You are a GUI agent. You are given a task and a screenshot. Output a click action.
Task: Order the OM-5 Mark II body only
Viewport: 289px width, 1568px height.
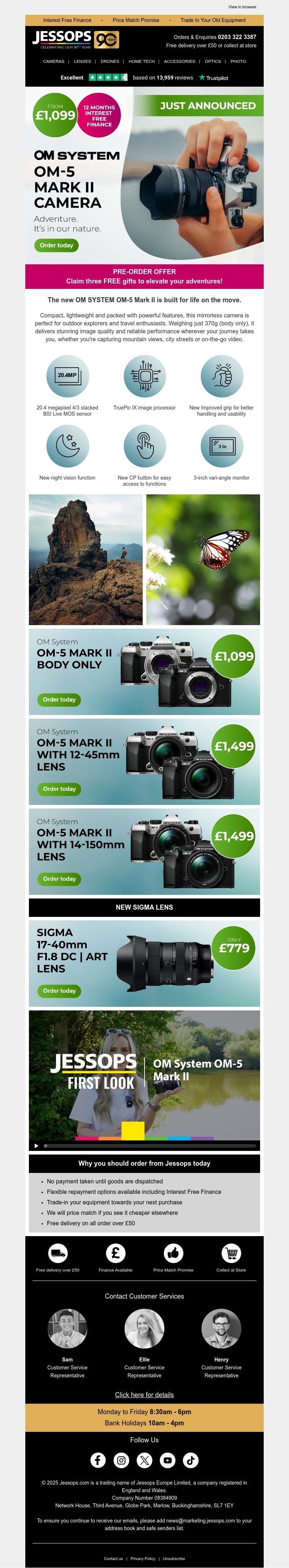(59, 699)
